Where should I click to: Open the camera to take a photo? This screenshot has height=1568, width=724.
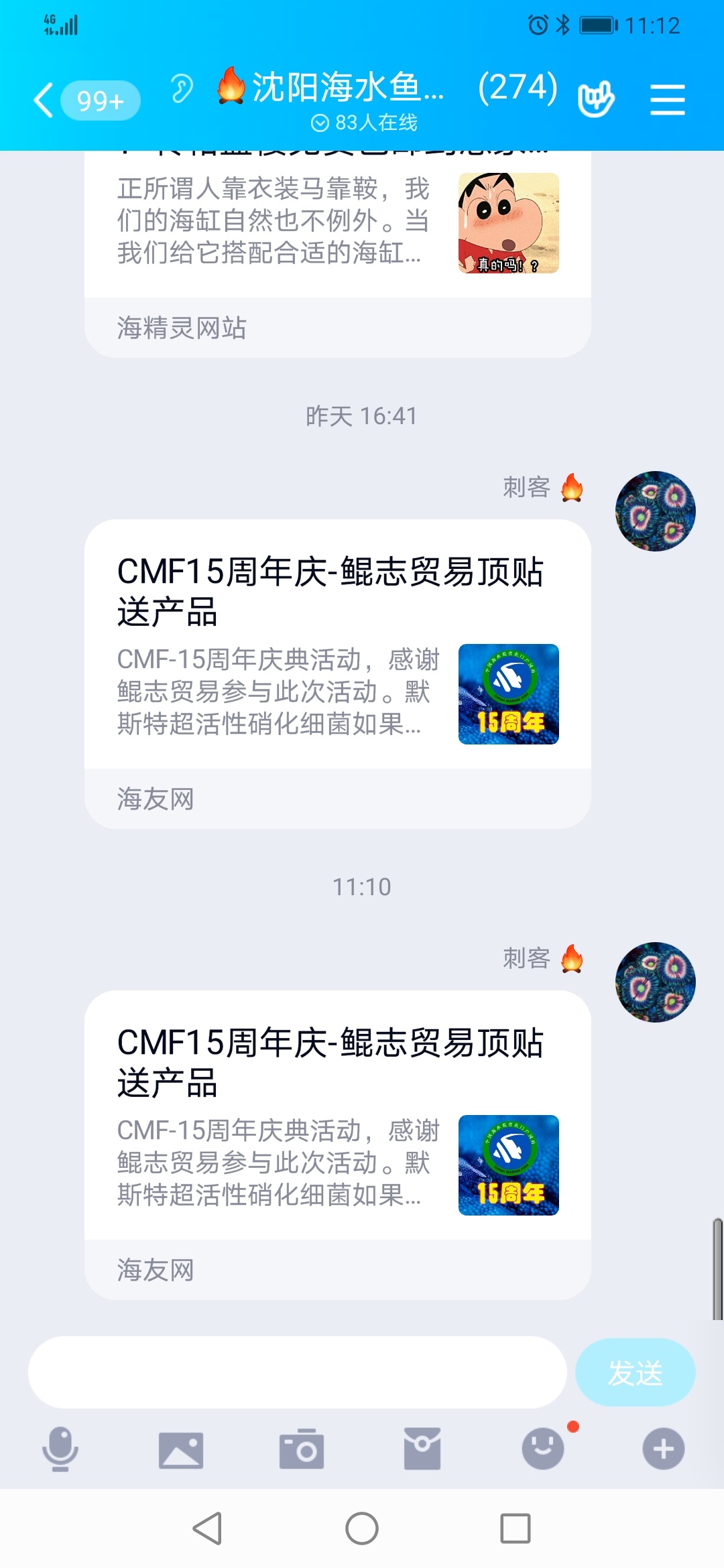tap(302, 1449)
